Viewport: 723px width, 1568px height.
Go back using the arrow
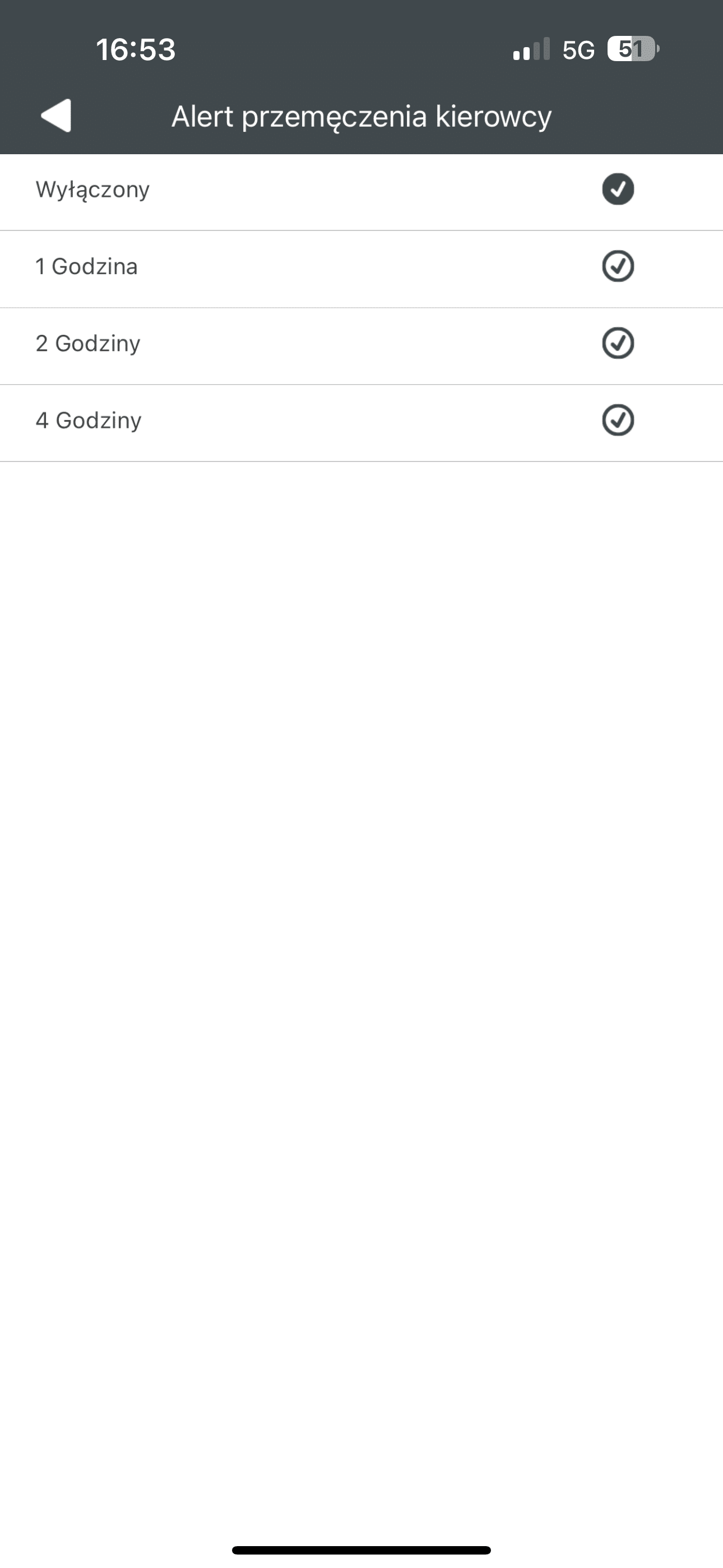click(56, 116)
